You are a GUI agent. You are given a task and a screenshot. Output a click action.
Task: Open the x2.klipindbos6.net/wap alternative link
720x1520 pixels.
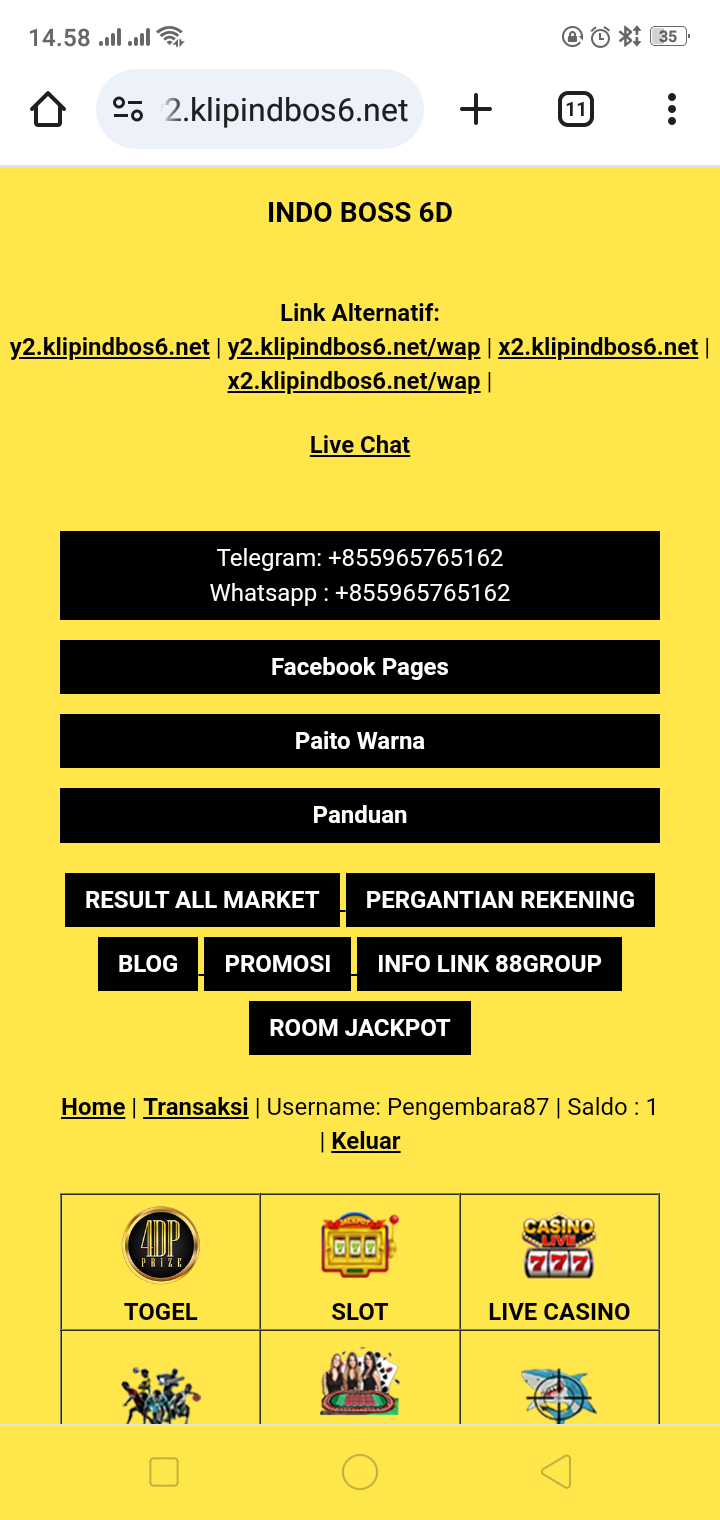[x=354, y=381]
